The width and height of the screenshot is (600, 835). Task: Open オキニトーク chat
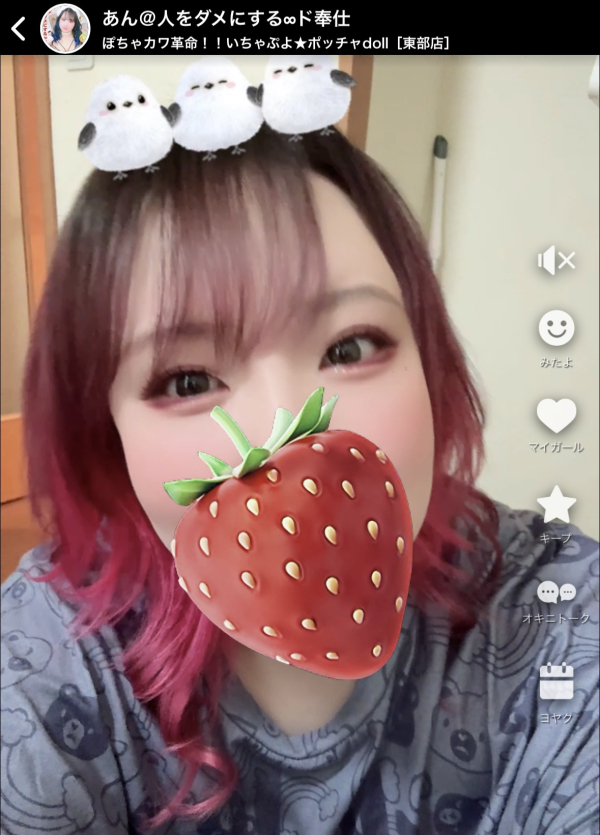(556, 594)
